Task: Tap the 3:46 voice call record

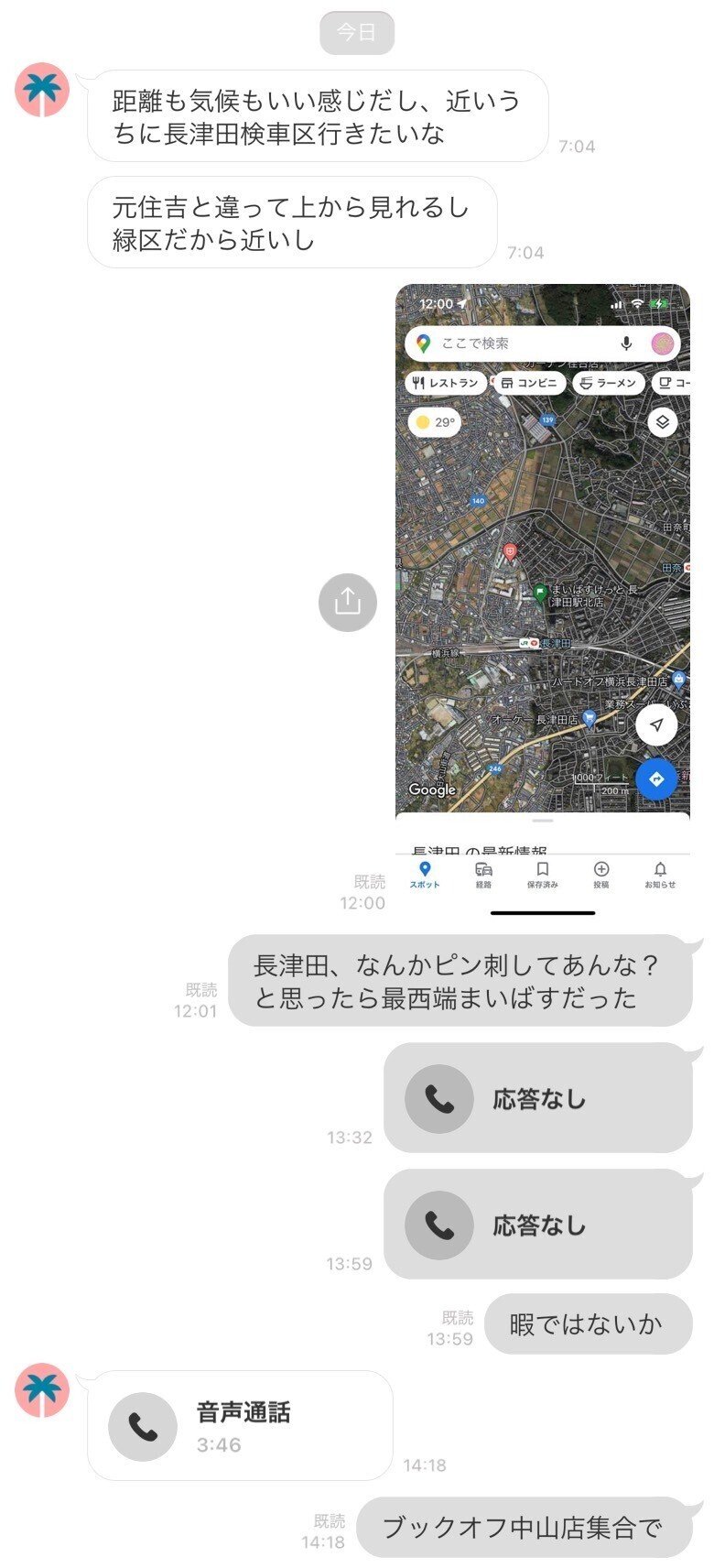Action: point(240,1425)
